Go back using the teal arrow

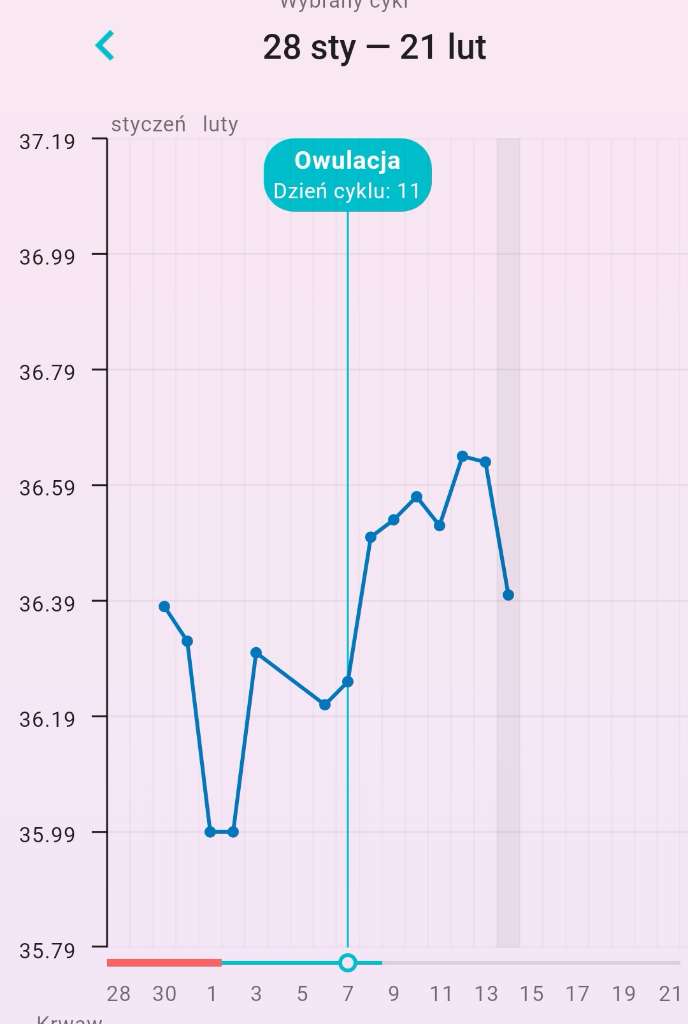pyautogui.click(x=105, y=46)
